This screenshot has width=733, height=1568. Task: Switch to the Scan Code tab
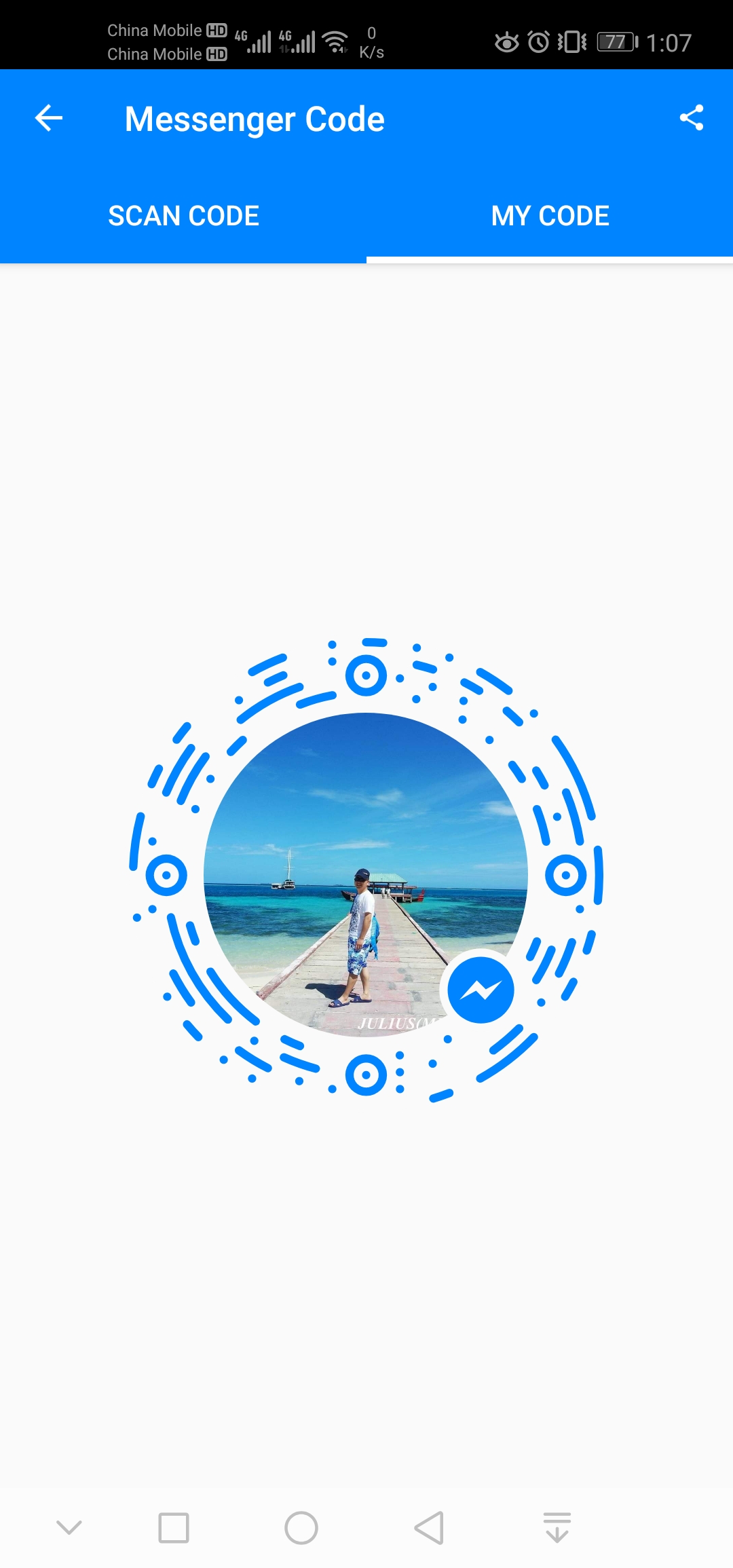click(183, 216)
